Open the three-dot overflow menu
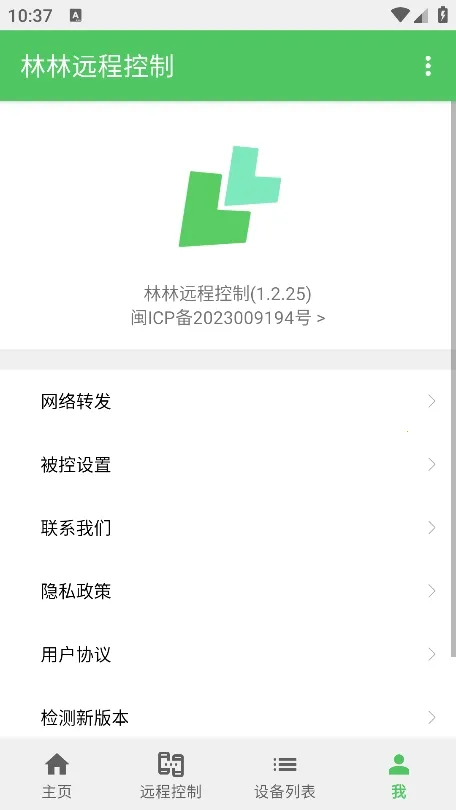This screenshot has height=810, width=456. 428,66
